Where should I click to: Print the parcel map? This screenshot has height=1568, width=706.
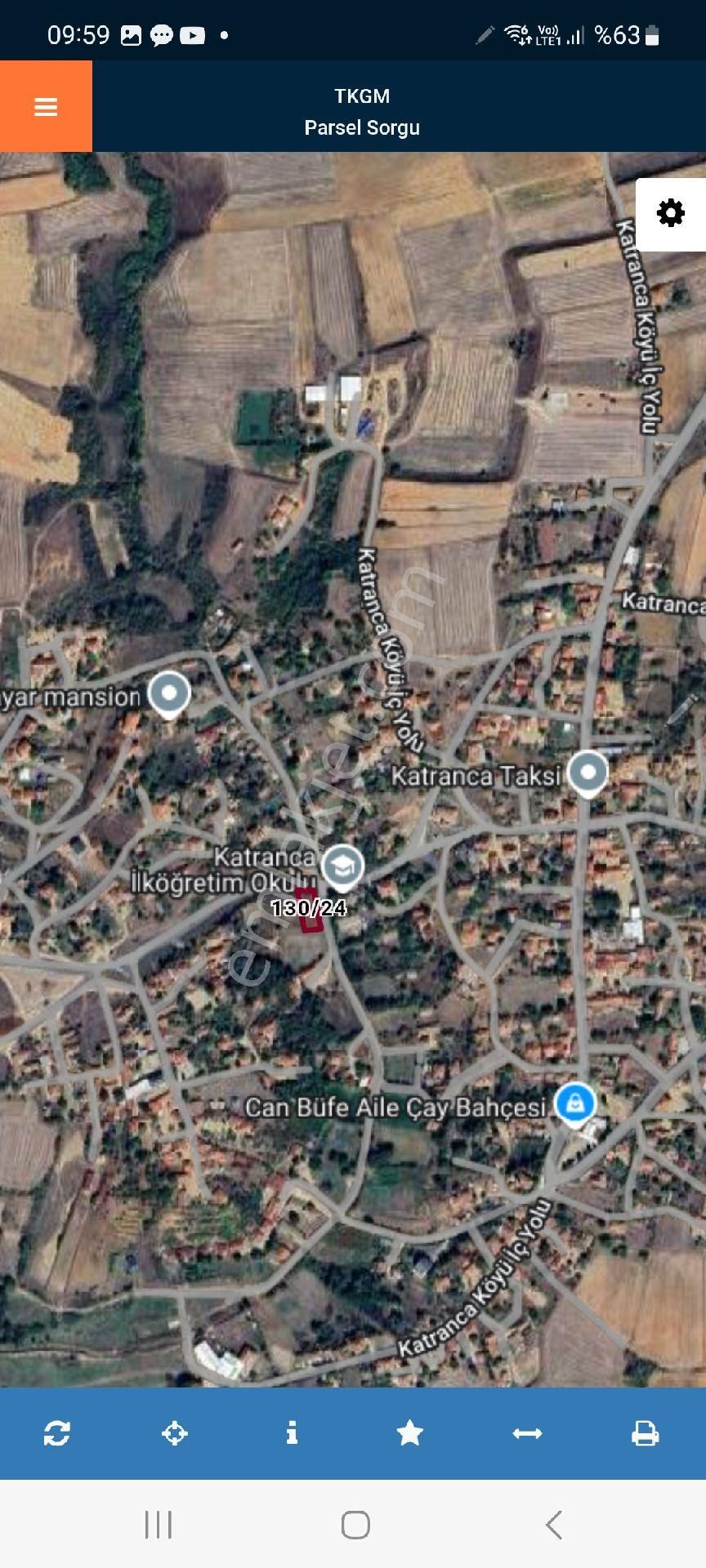click(x=645, y=1432)
